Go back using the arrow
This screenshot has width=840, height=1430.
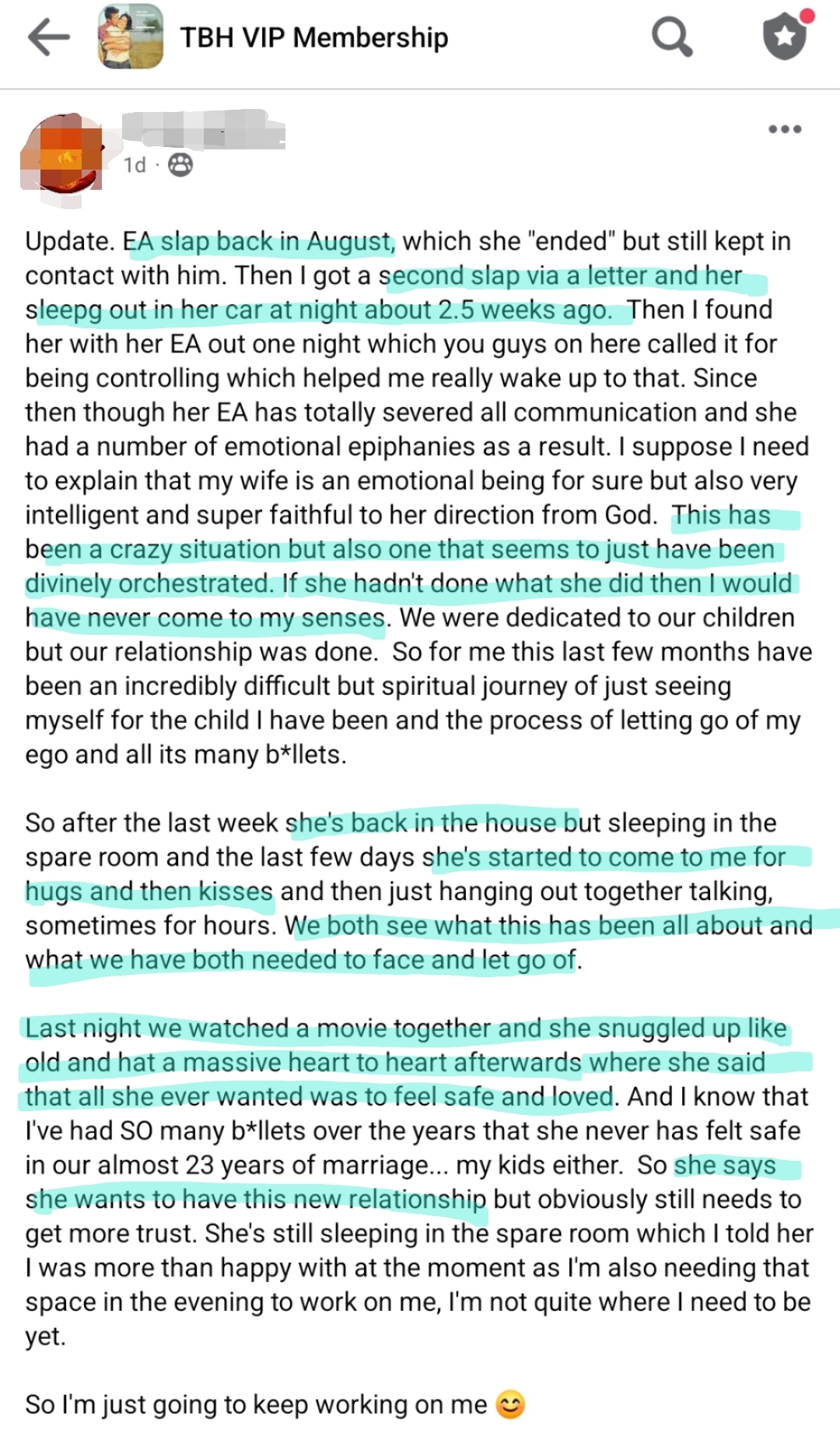pos(48,37)
